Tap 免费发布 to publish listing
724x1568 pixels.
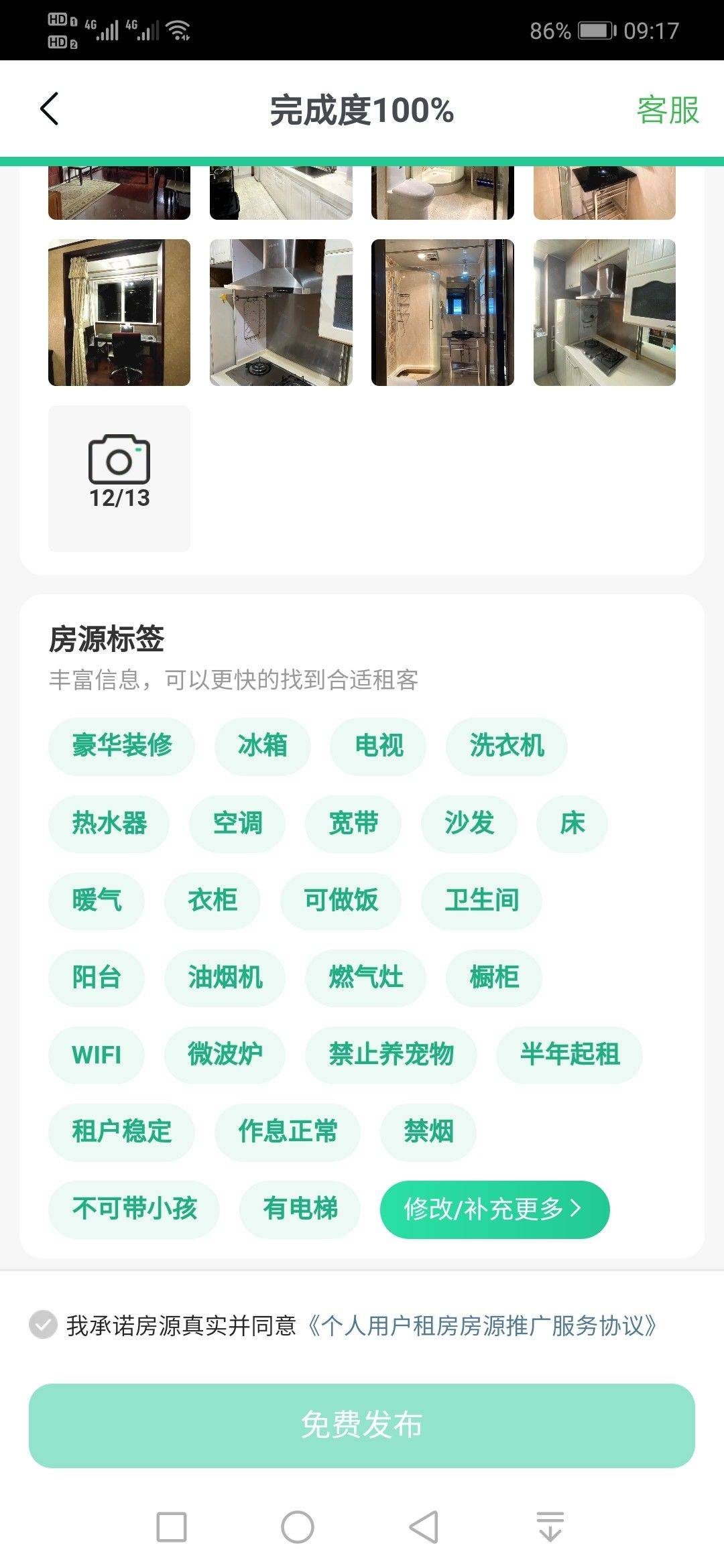pyautogui.click(x=362, y=1425)
